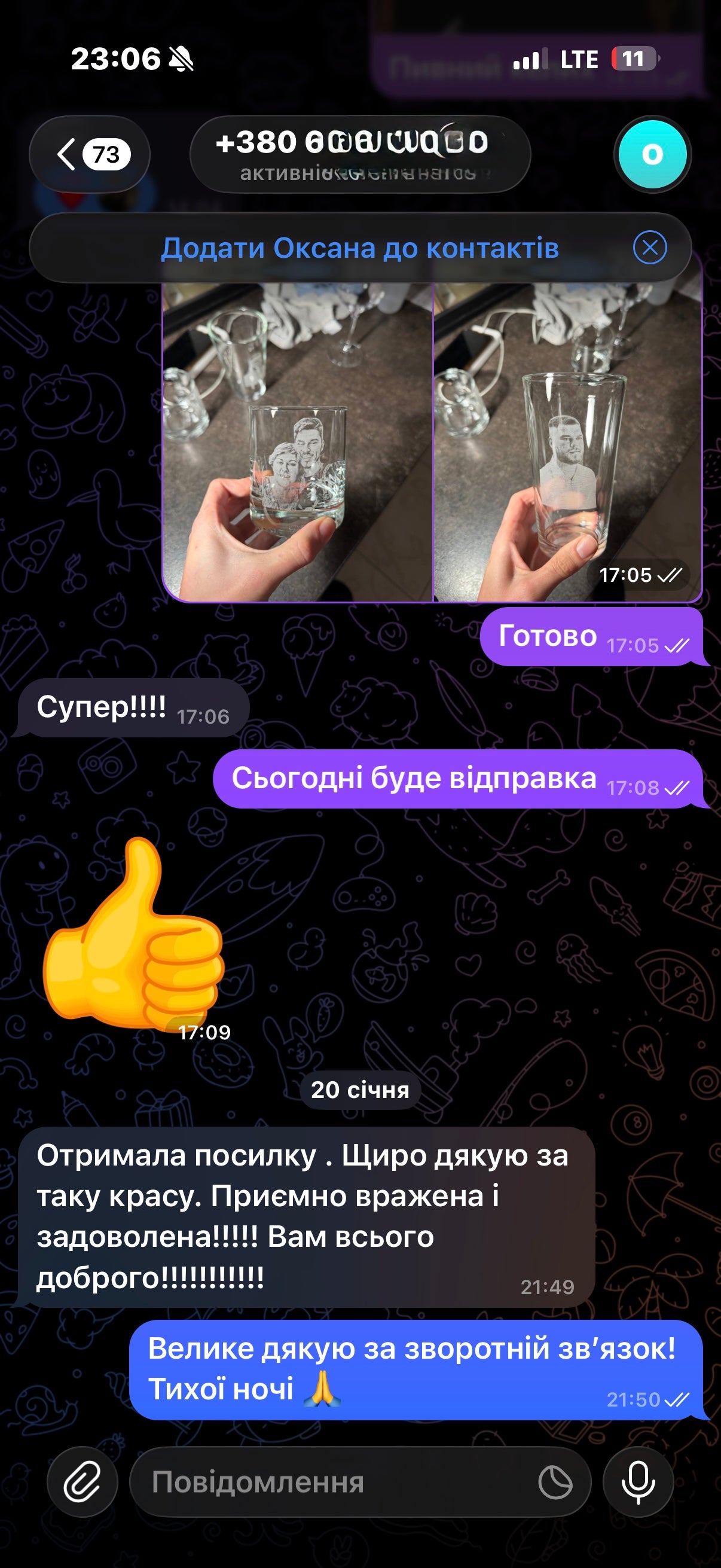Open contact info from the phone number header
This screenshot has width=721, height=1568.
coord(359,155)
